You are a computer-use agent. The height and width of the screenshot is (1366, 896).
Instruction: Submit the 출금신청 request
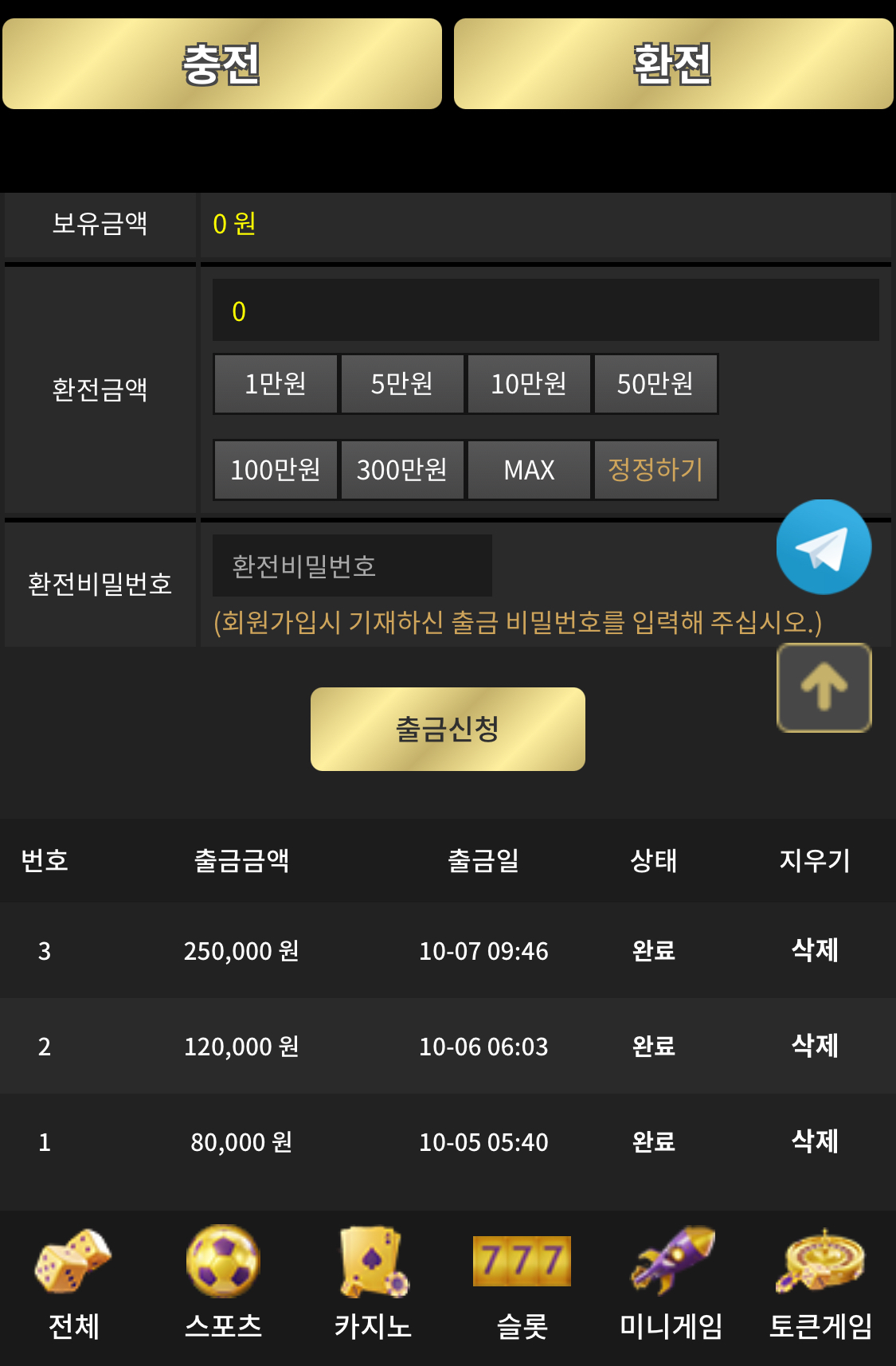click(448, 729)
